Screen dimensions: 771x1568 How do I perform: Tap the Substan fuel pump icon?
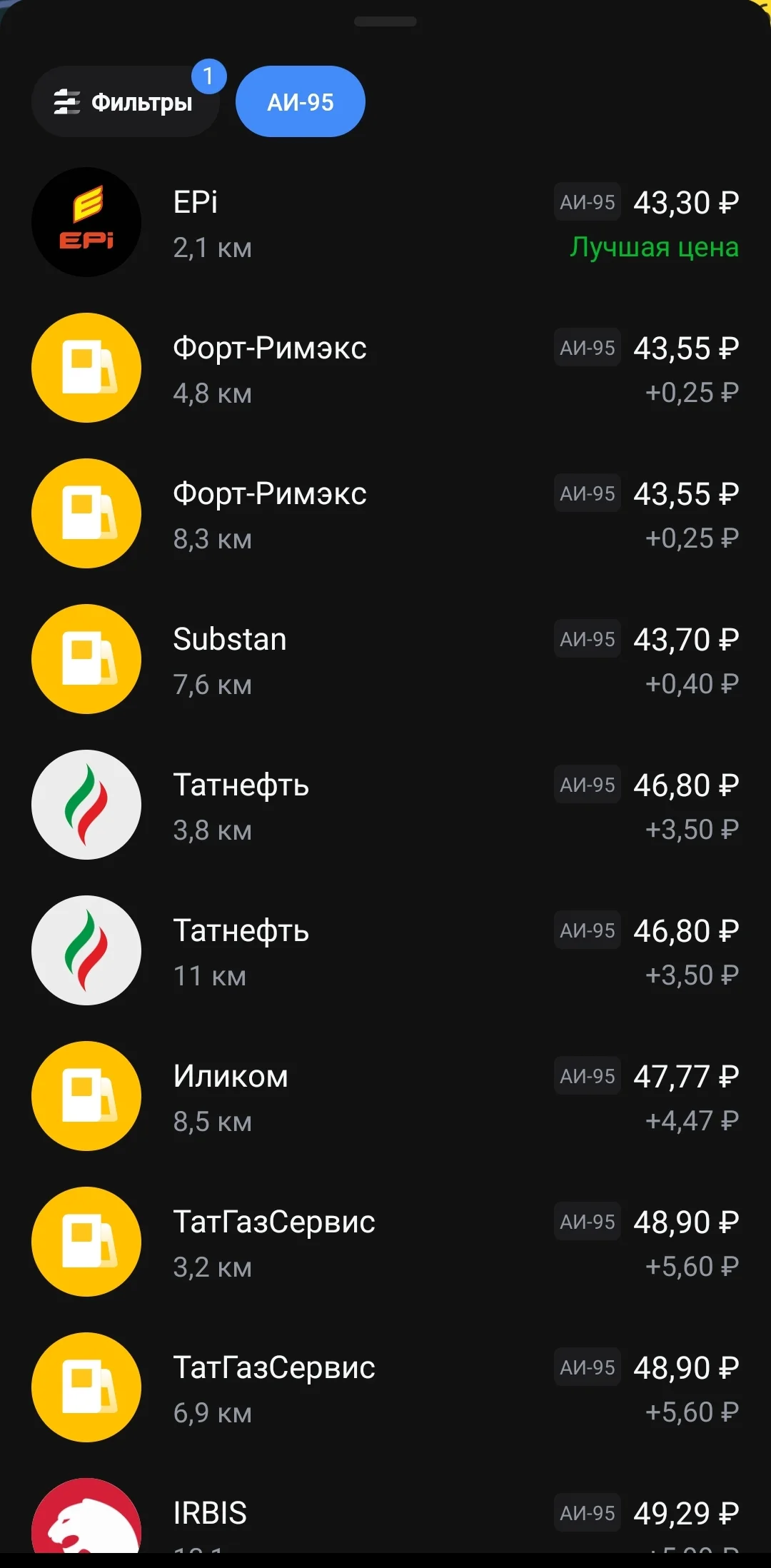86,658
